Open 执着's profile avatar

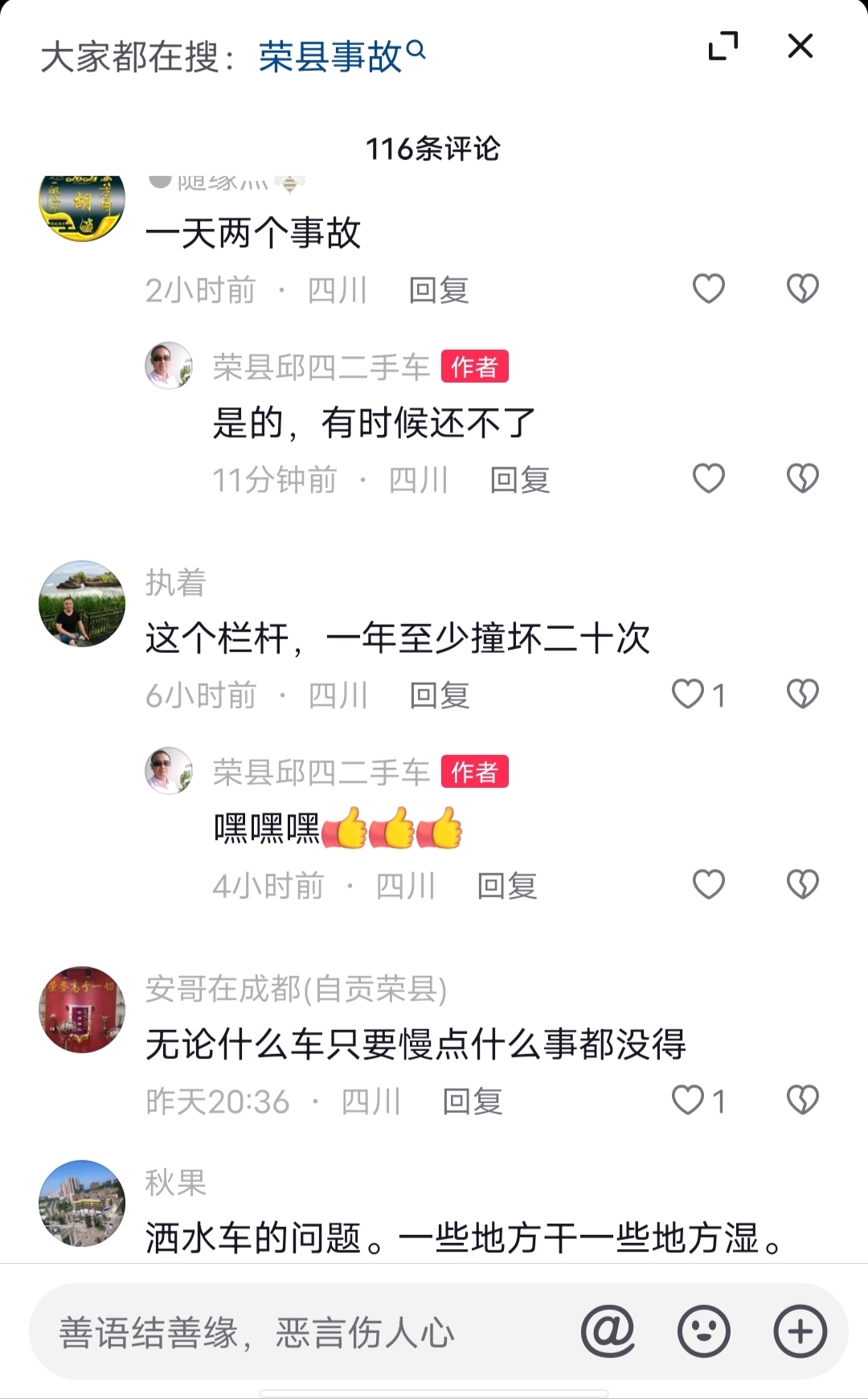pyautogui.click(x=82, y=603)
